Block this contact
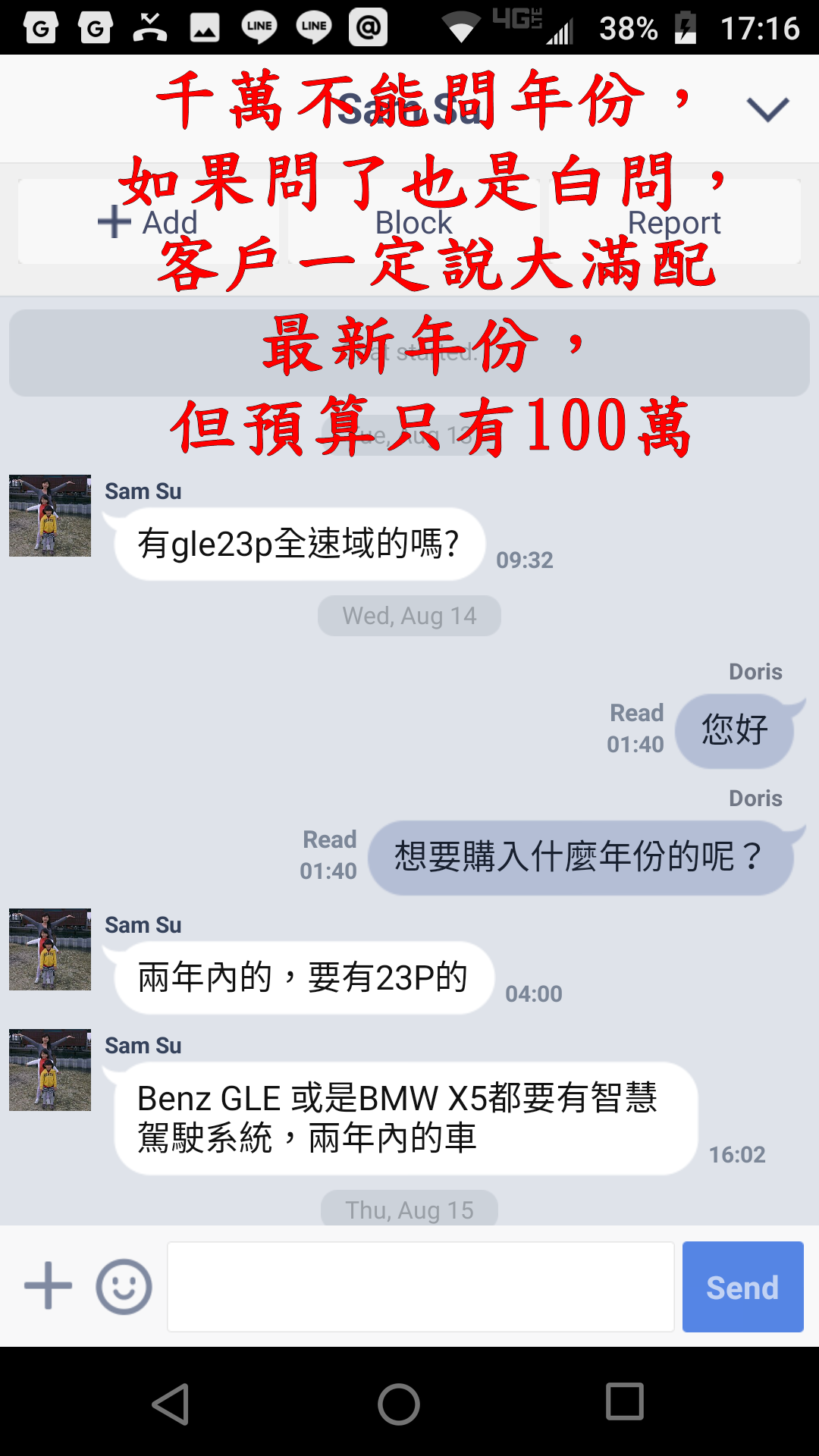The width and height of the screenshot is (819, 1456). tap(413, 221)
